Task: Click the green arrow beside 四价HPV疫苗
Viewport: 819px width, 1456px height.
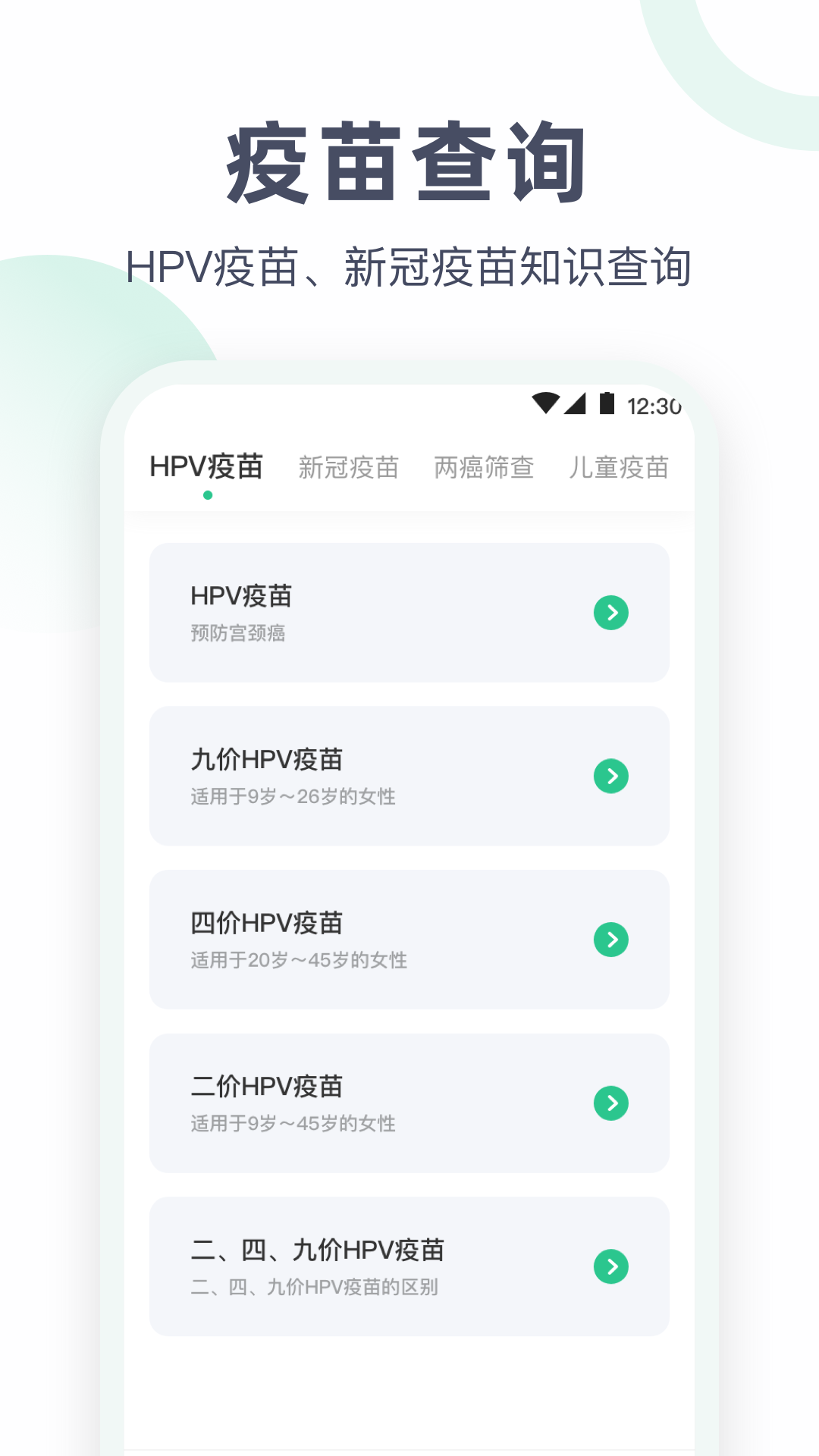Action: [x=611, y=939]
